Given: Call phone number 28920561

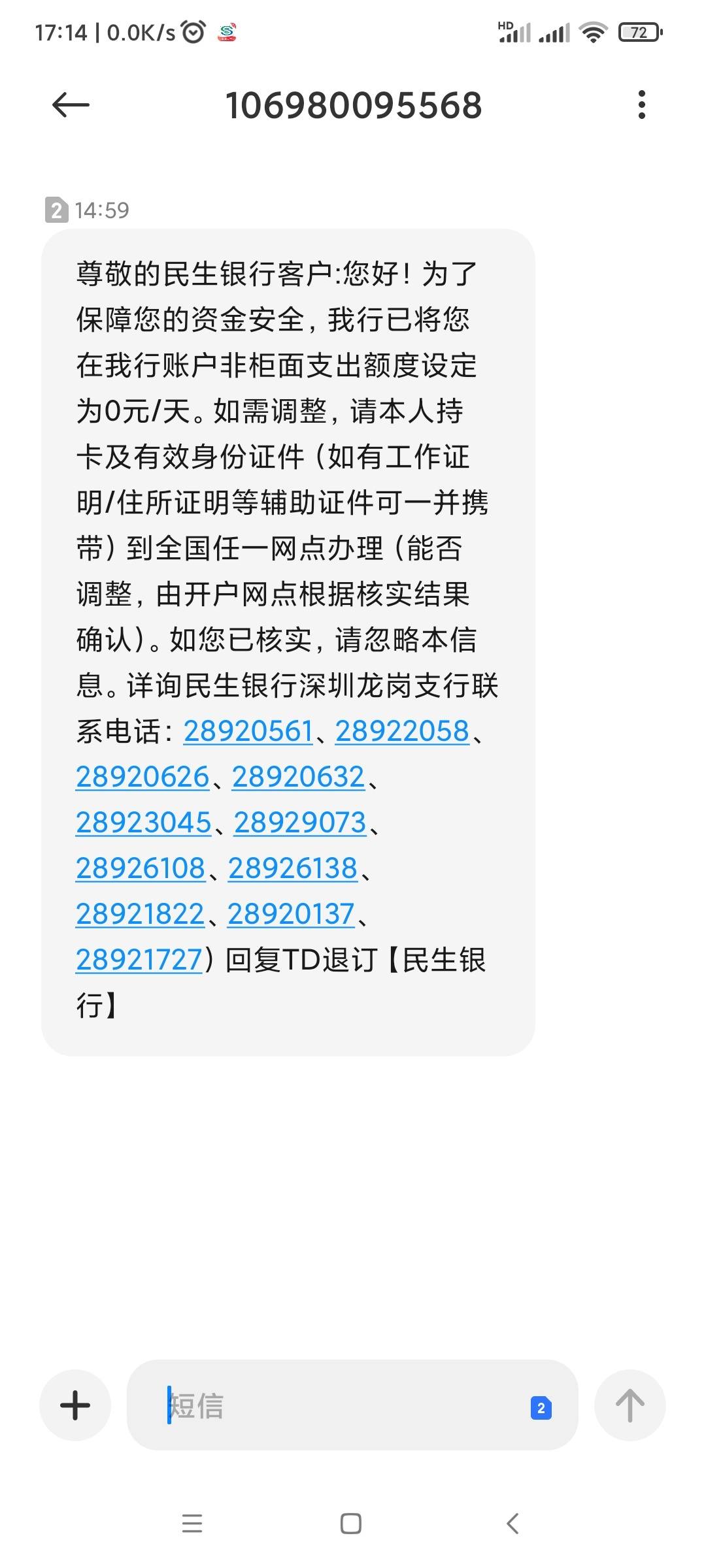Looking at the screenshot, I should pyautogui.click(x=248, y=731).
